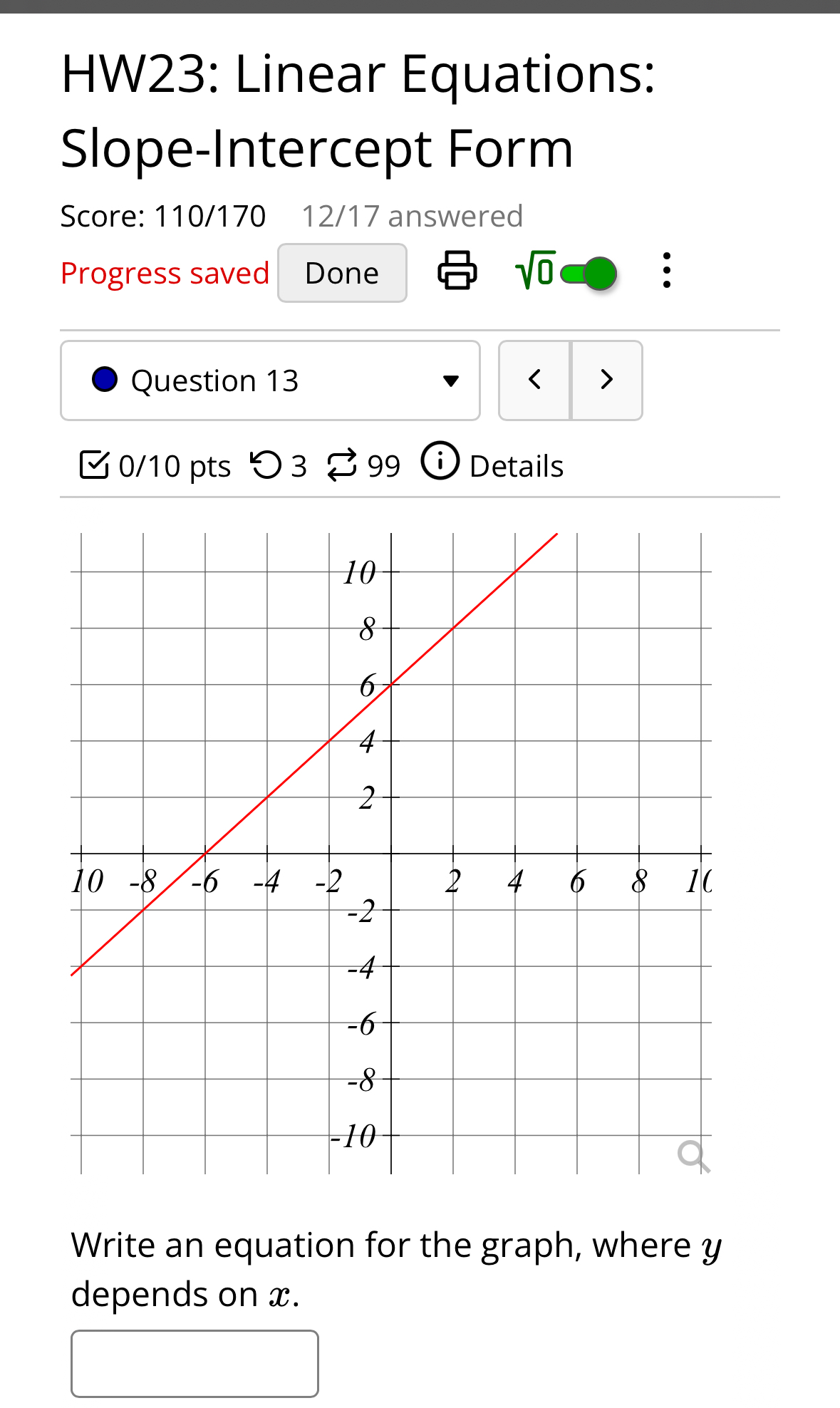Open the three-dot overflow menu
This screenshot has height=1408, width=840.
click(x=666, y=272)
